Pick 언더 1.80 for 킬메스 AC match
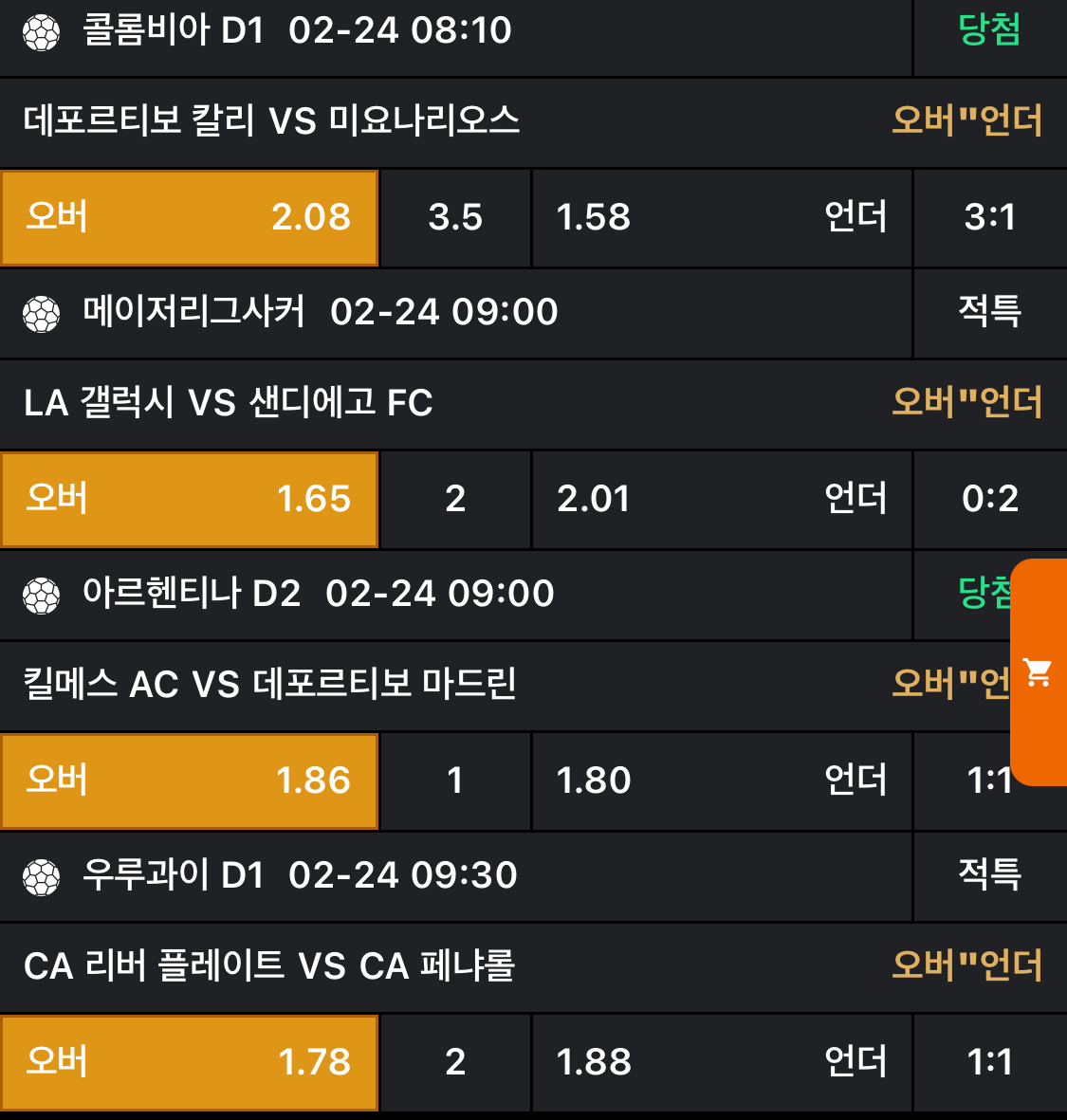1067x1120 pixels. (721, 781)
